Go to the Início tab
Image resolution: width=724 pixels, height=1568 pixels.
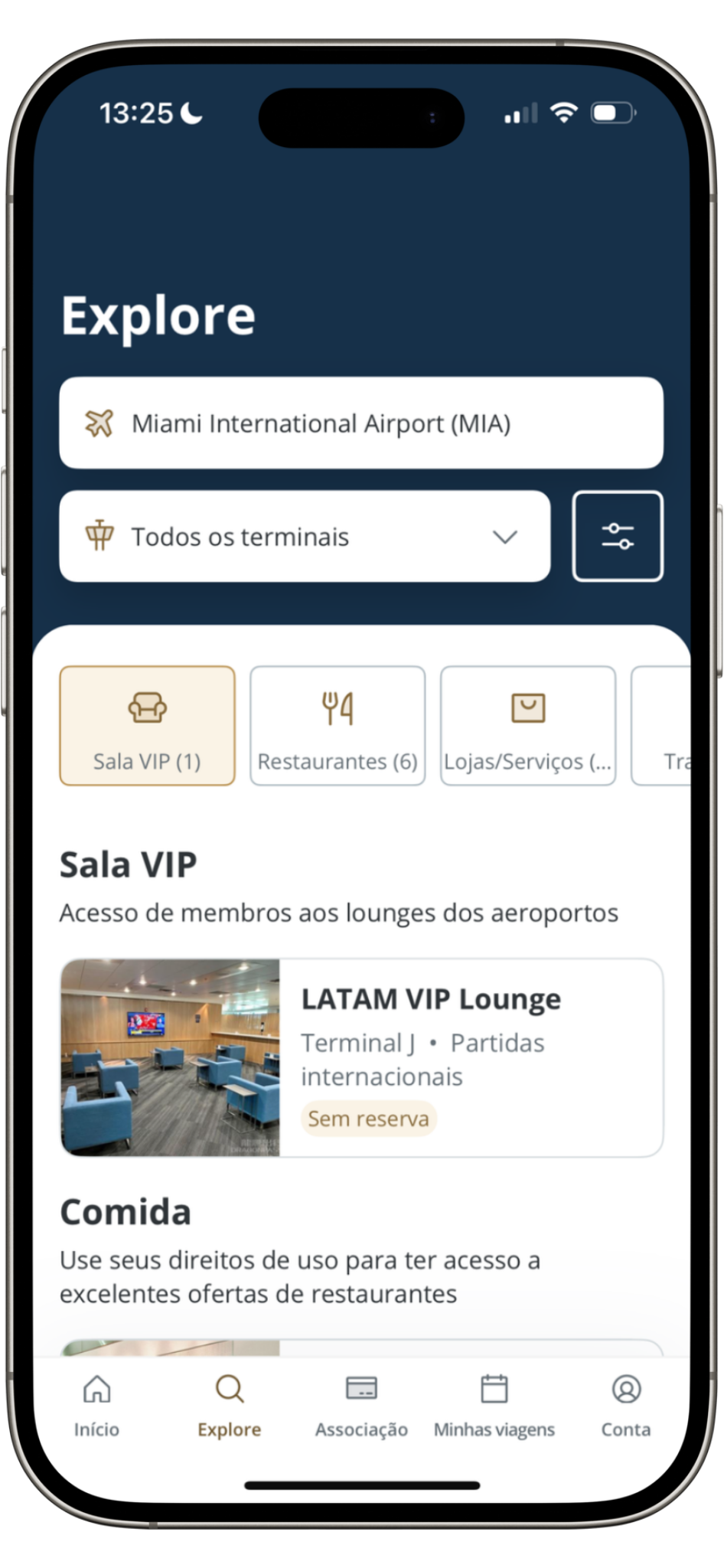(x=96, y=1406)
